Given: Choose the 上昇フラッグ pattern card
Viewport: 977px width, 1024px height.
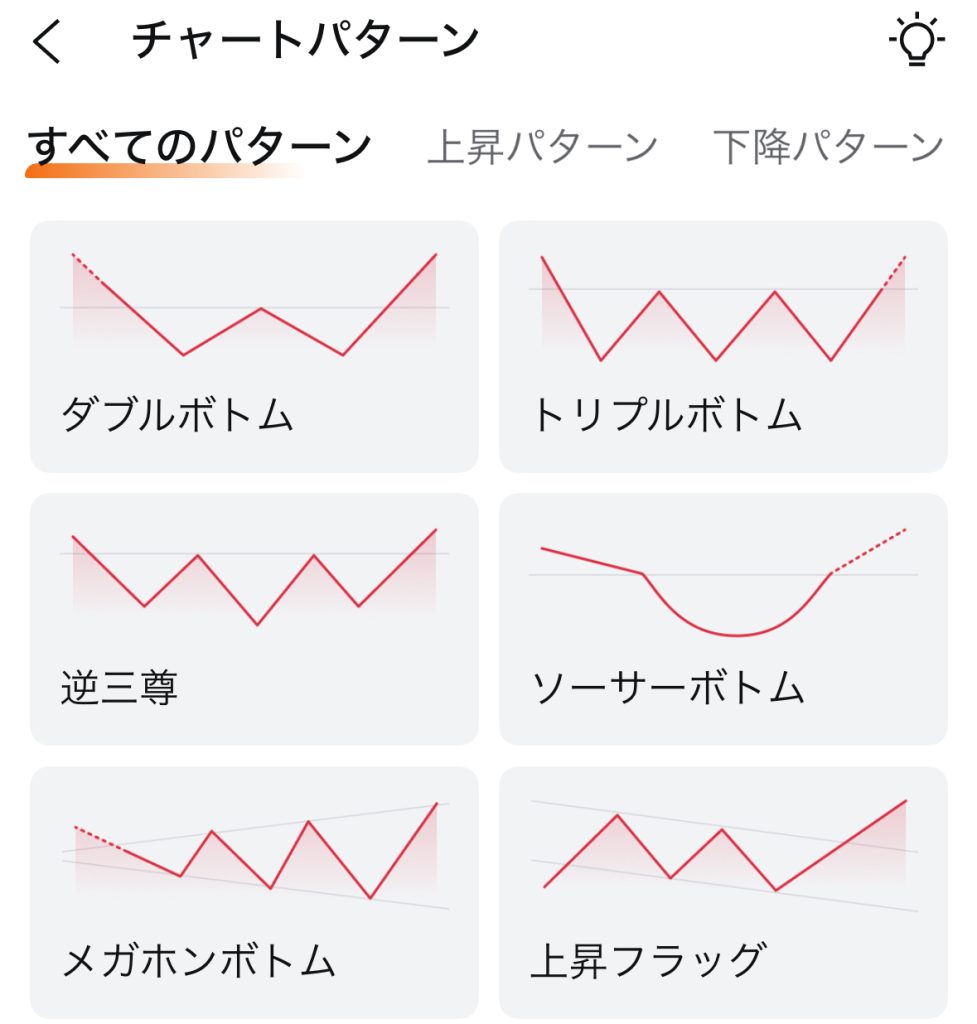Looking at the screenshot, I should point(722,891).
